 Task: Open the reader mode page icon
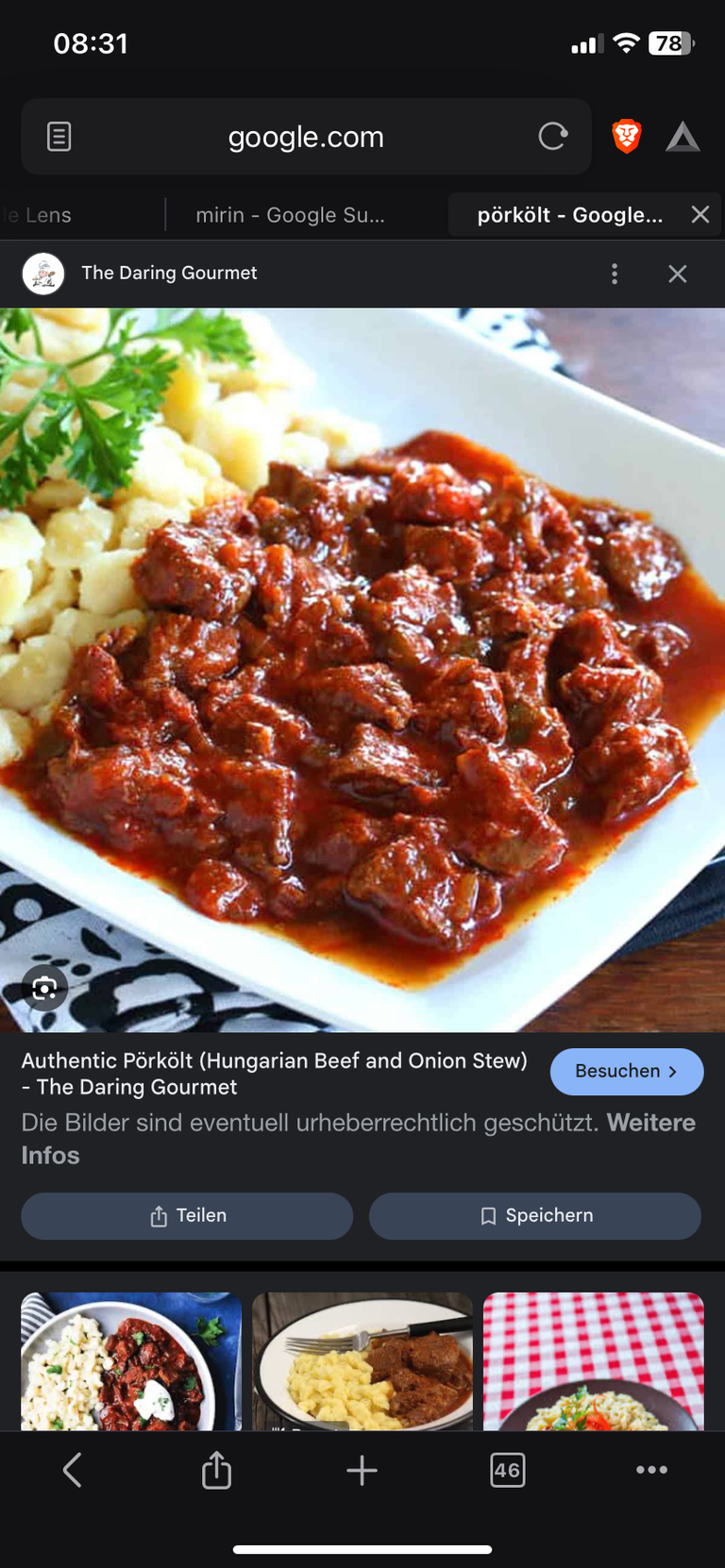click(x=59, y=137)
